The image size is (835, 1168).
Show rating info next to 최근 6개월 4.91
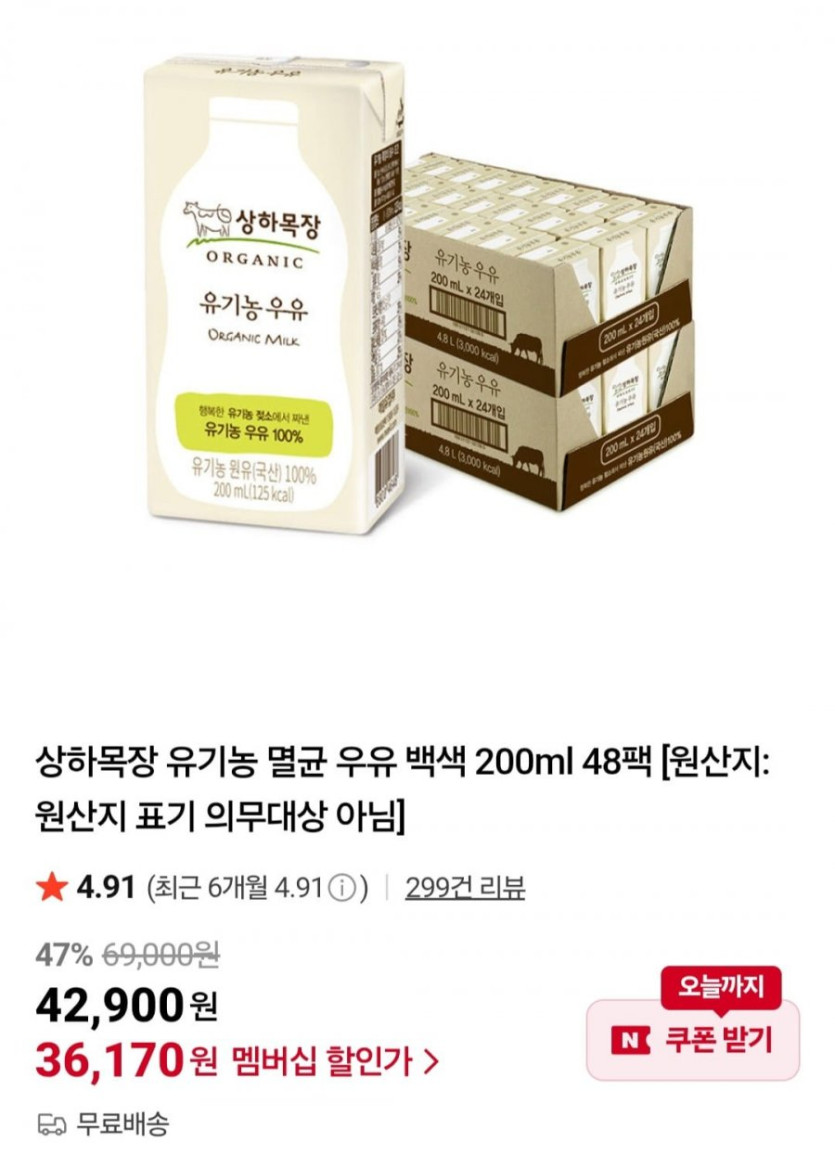tap(342, 888)
